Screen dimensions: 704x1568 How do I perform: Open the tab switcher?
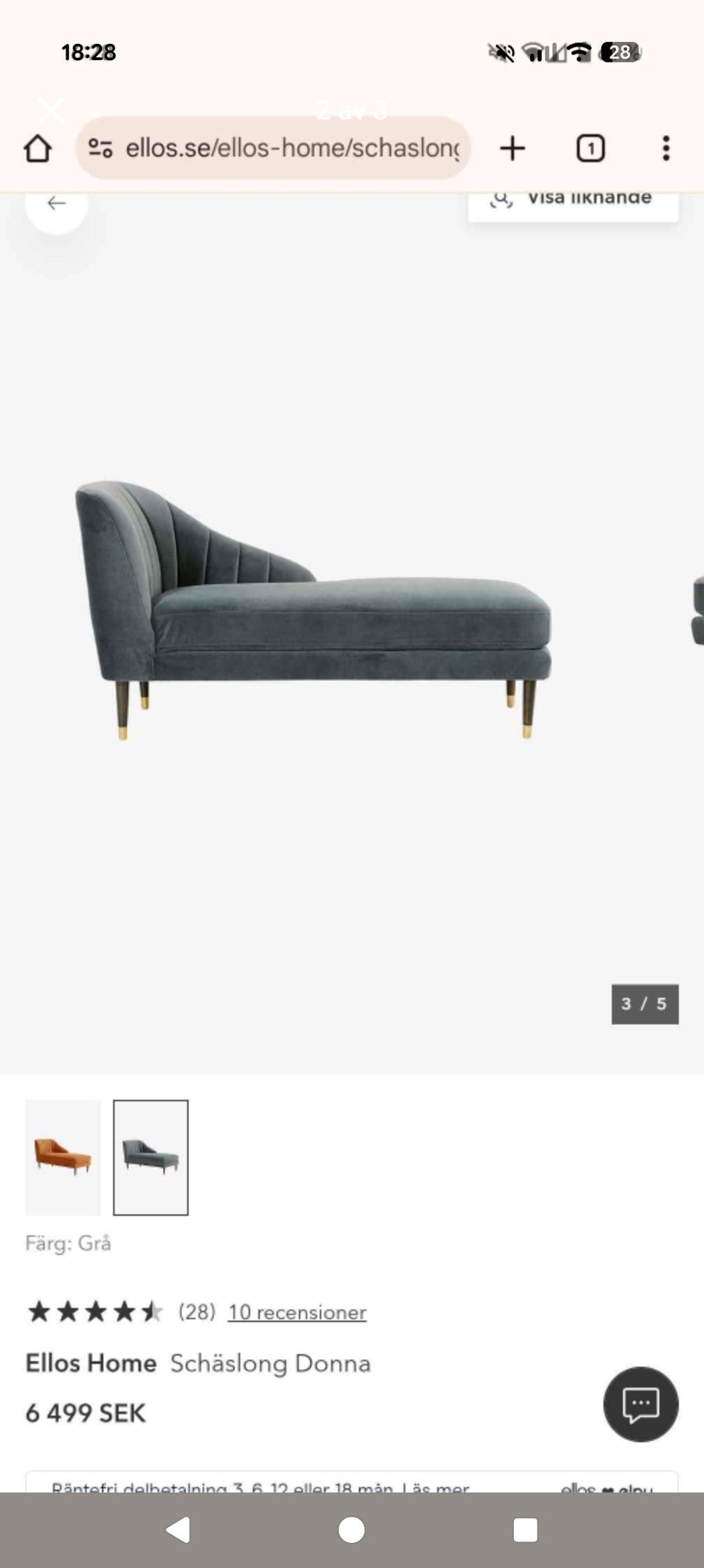[x=590, y=148]
